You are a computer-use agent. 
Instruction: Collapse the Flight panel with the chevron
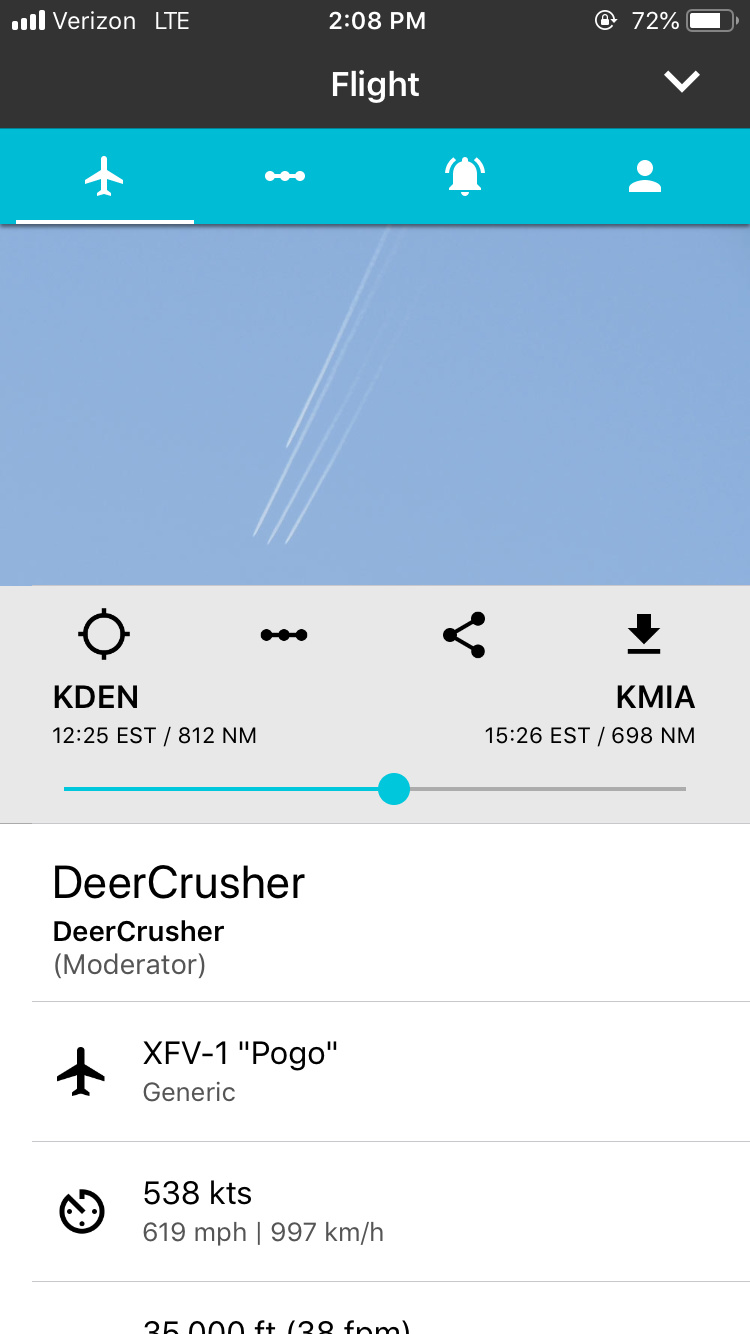pos(682,82)
